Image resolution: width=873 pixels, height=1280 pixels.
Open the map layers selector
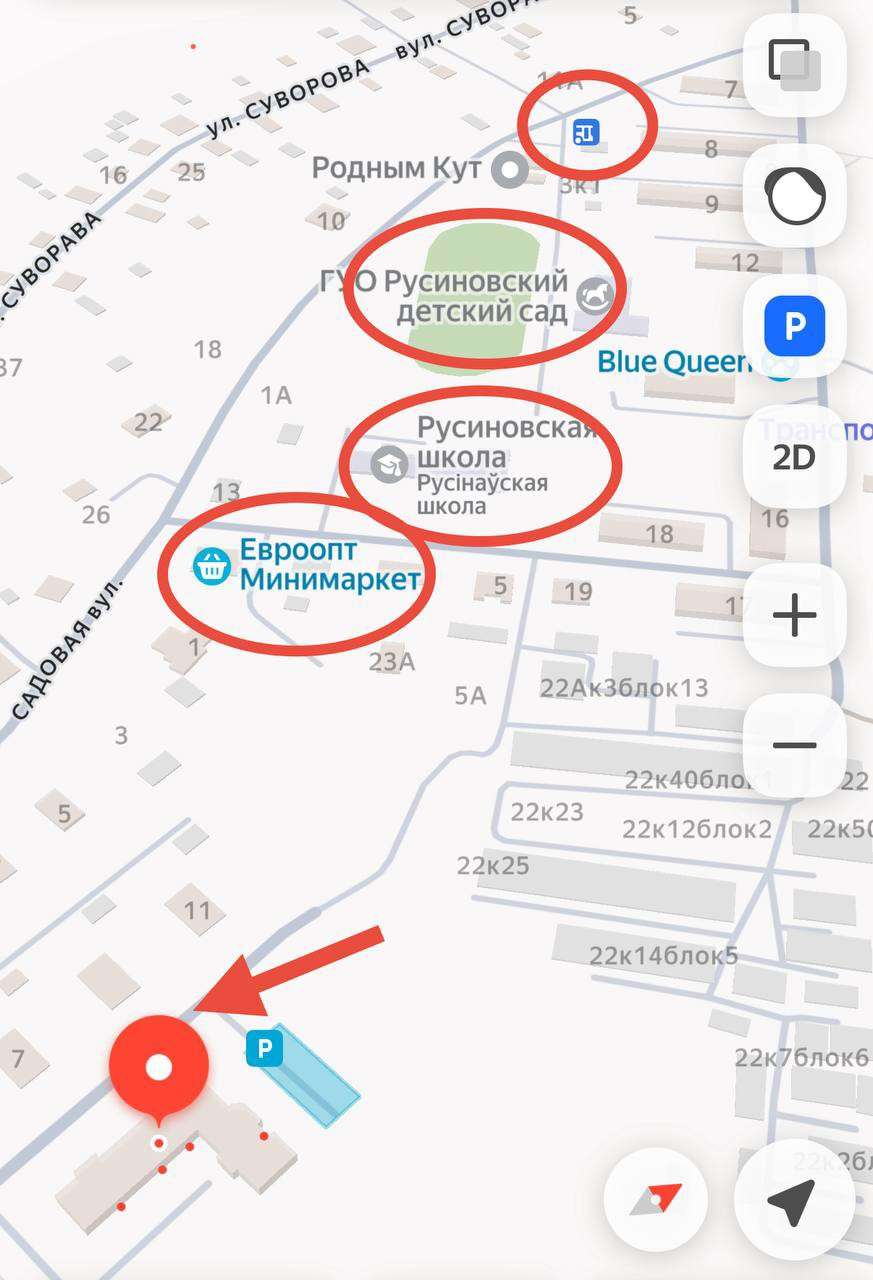pyautogui.click(x=795, y=65)
